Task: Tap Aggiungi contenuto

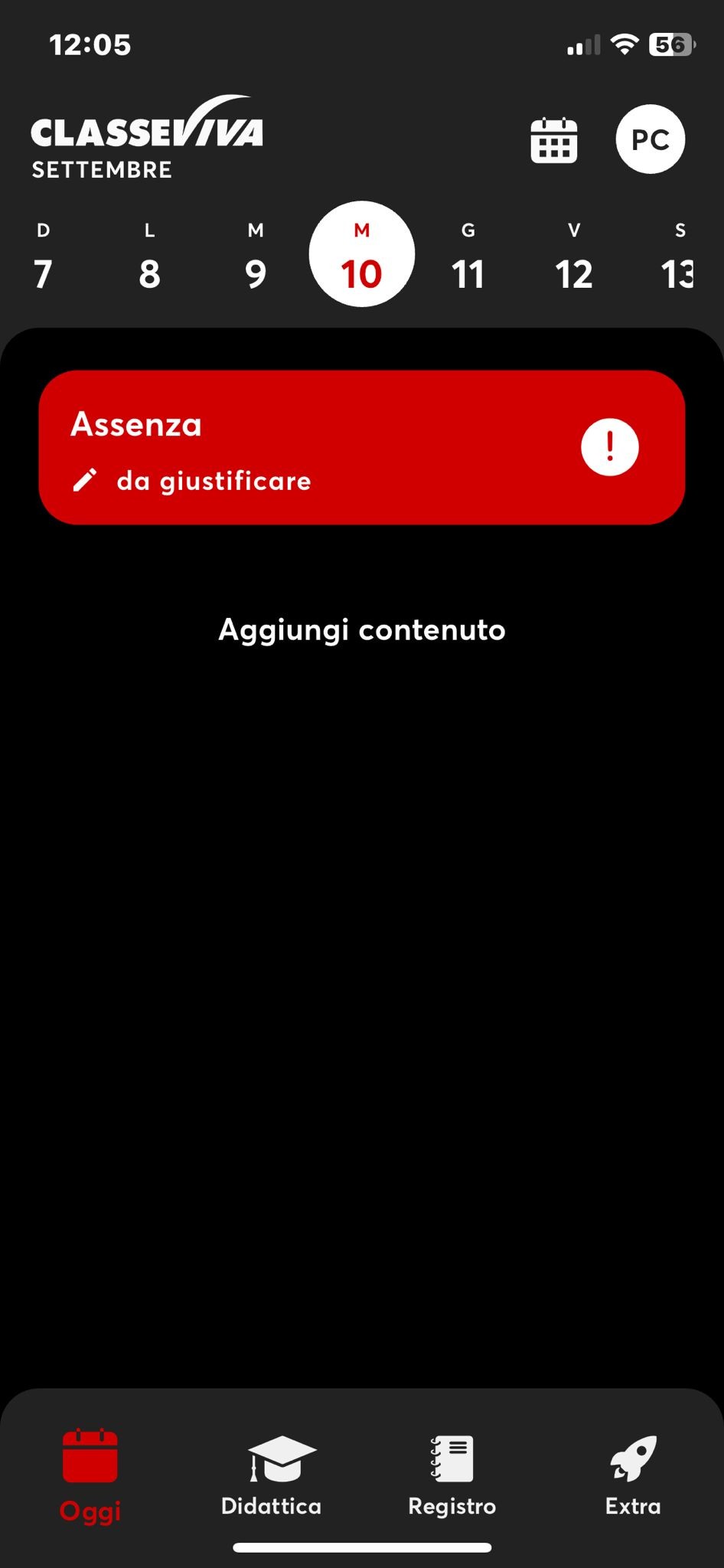Action: pos(362,629)
